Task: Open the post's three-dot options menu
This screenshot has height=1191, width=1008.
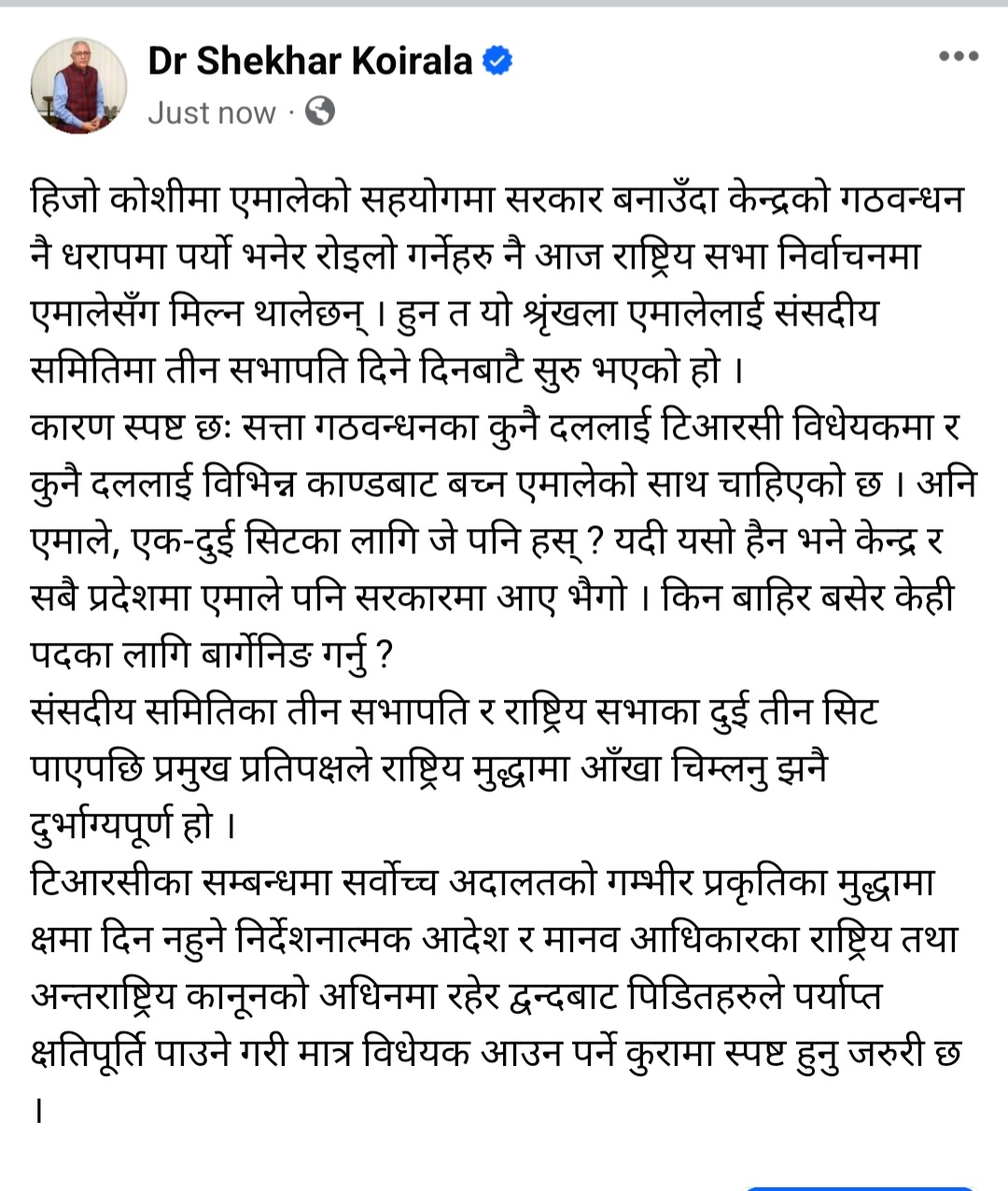Action: [959, 57]
